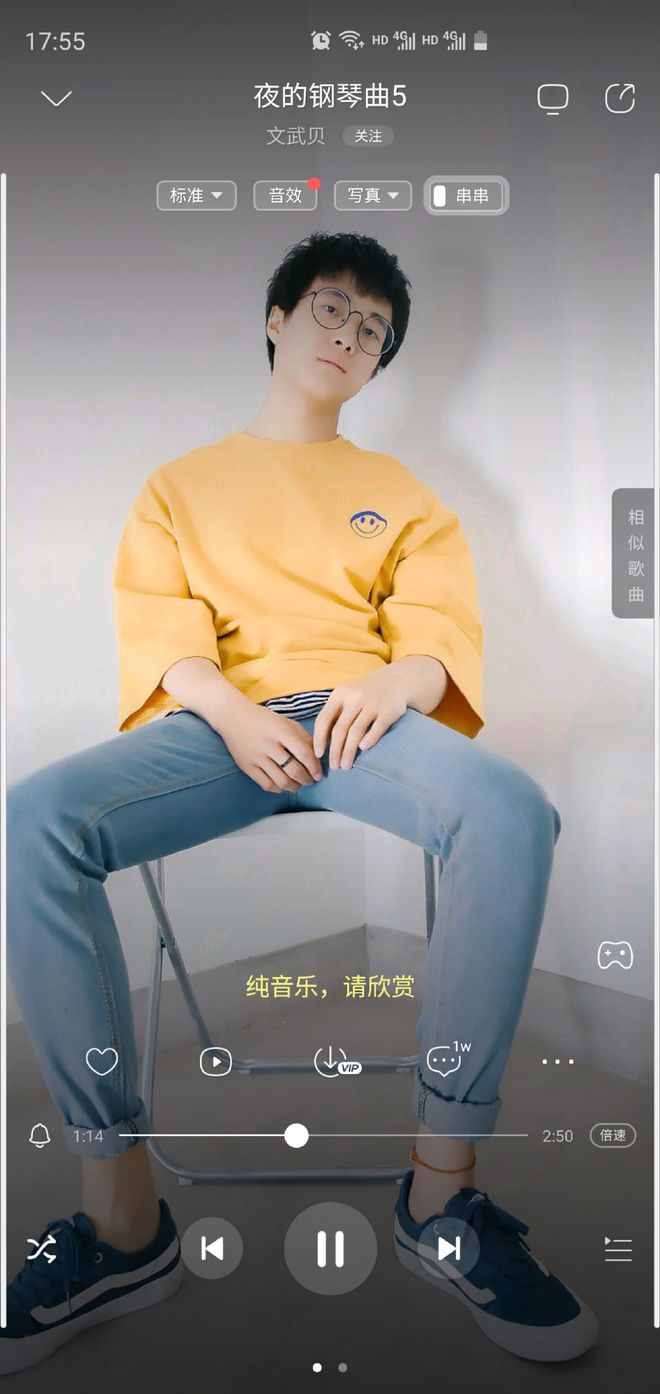660x1394 pixels.
Task: Open the 1w comments
Action: tap(445, 1061)
